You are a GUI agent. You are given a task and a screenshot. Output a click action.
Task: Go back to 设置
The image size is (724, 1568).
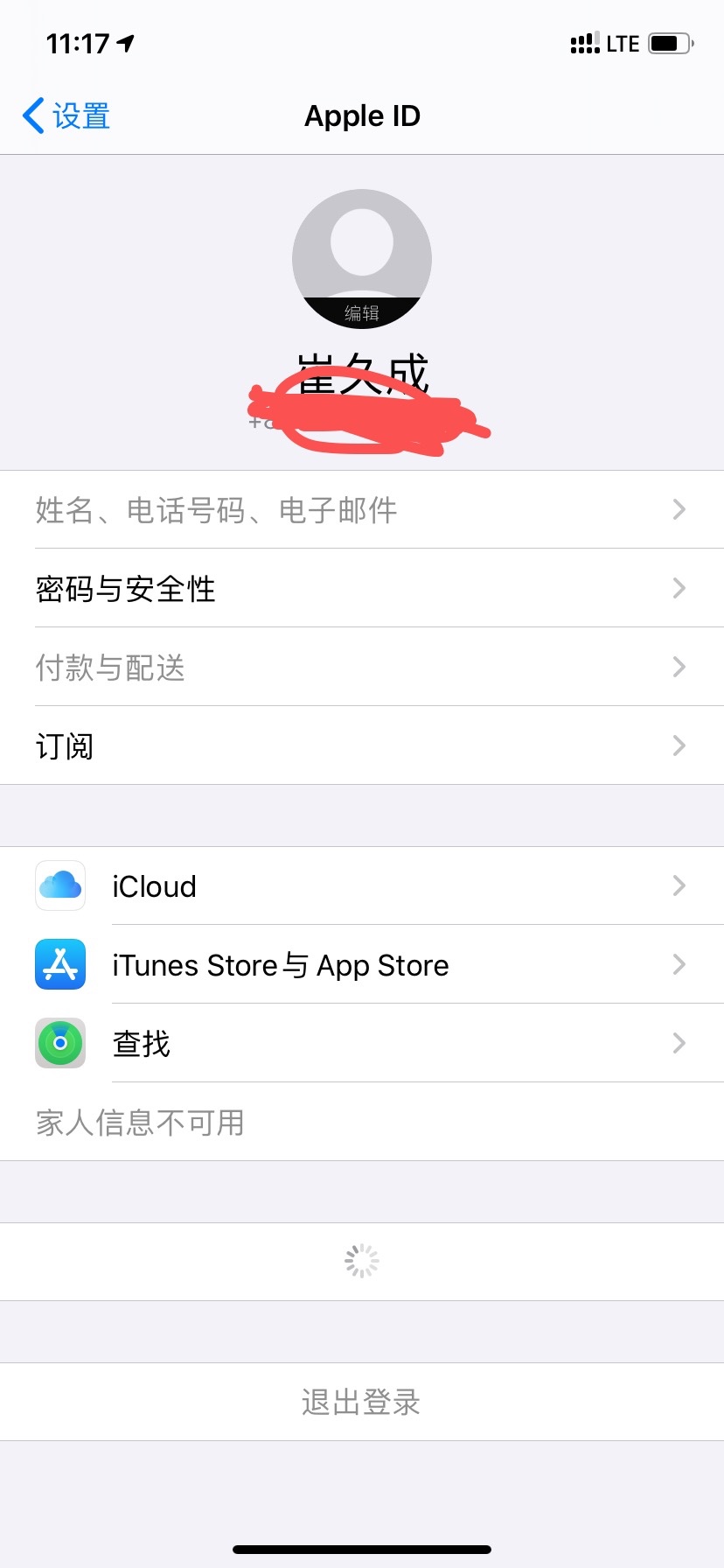tap(66, 116)
